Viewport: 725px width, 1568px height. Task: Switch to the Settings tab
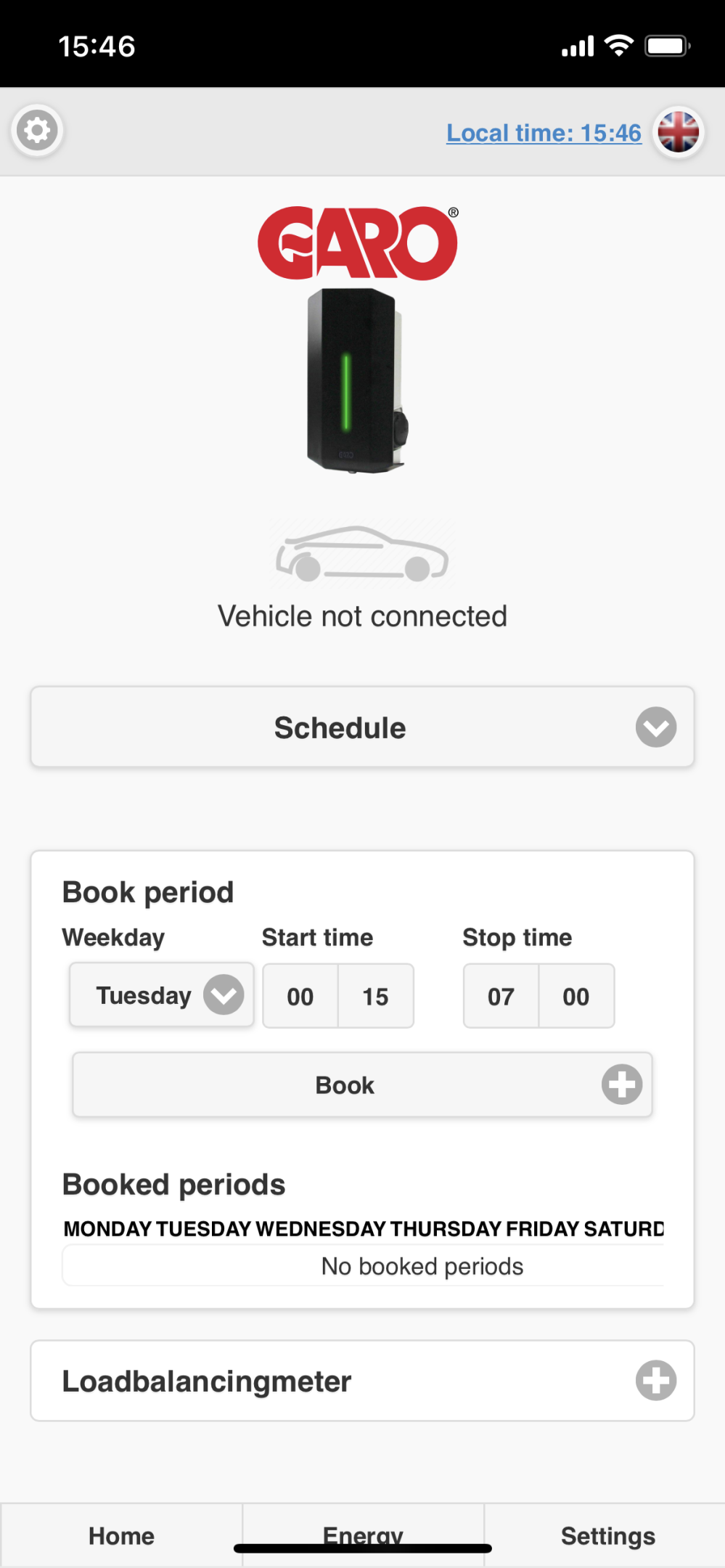pyautogui.click(x=607, y=1535)
